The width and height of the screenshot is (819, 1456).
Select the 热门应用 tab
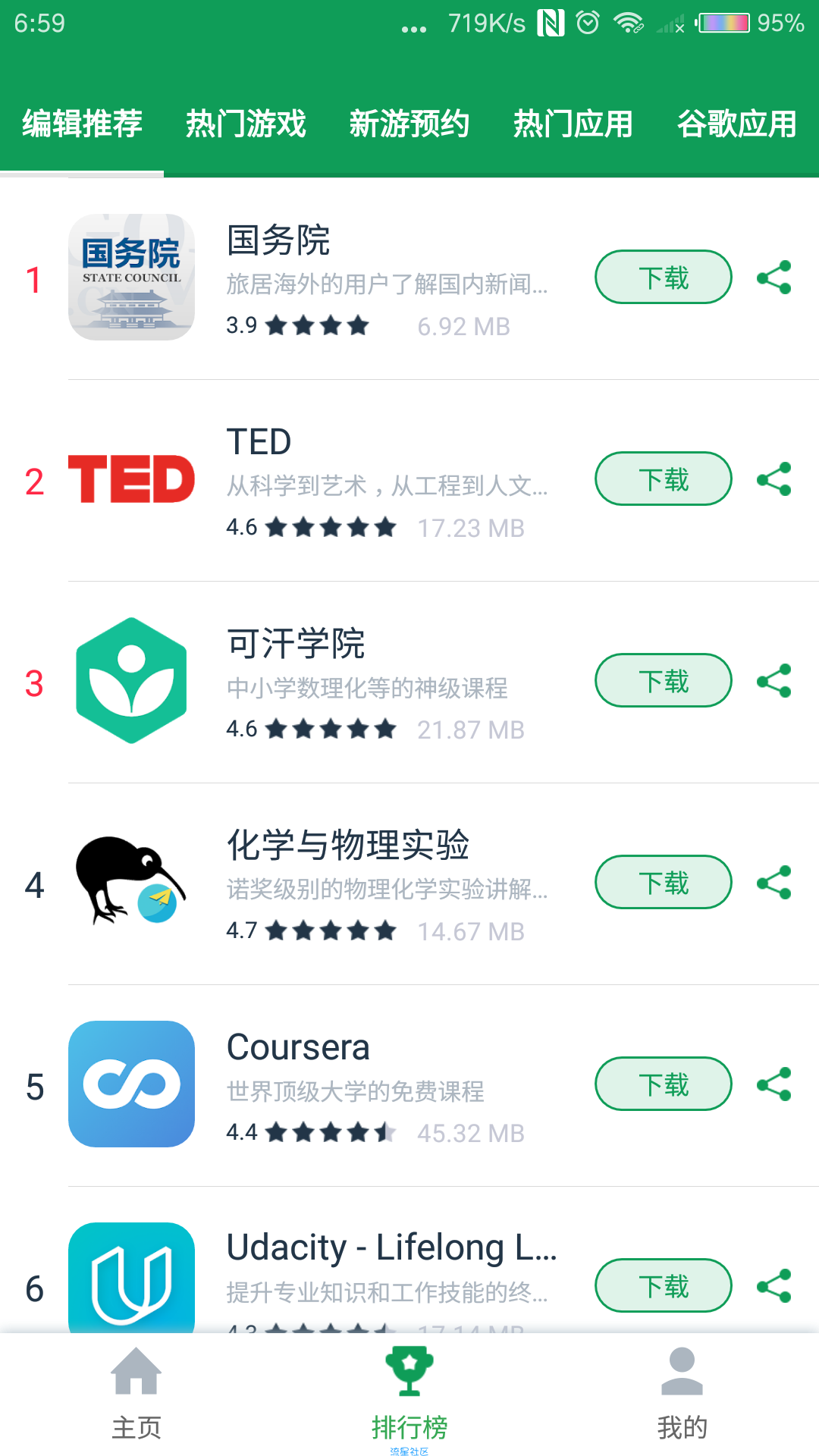[573, 124]
